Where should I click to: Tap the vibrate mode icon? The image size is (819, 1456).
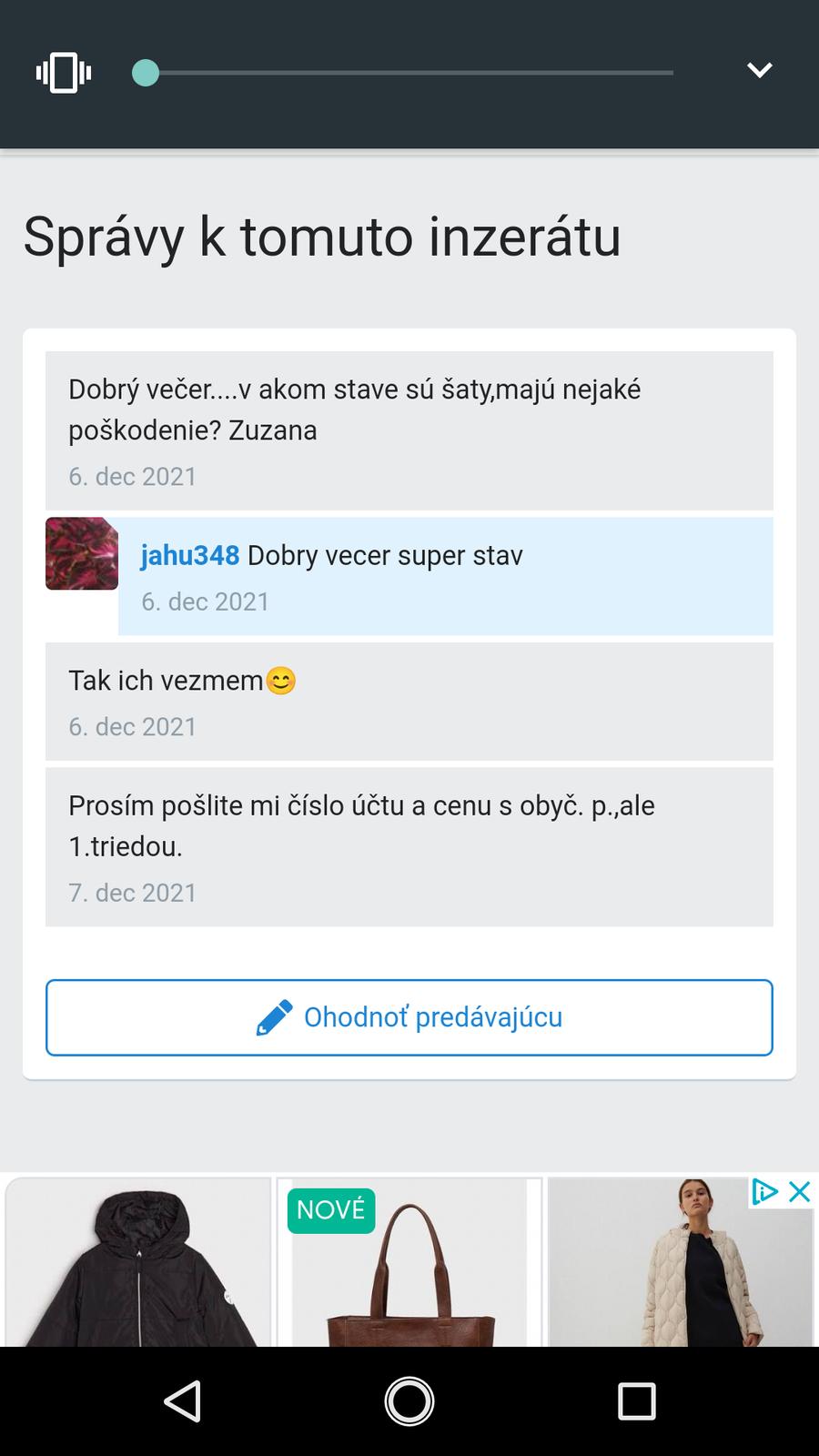tap(64, 73)
